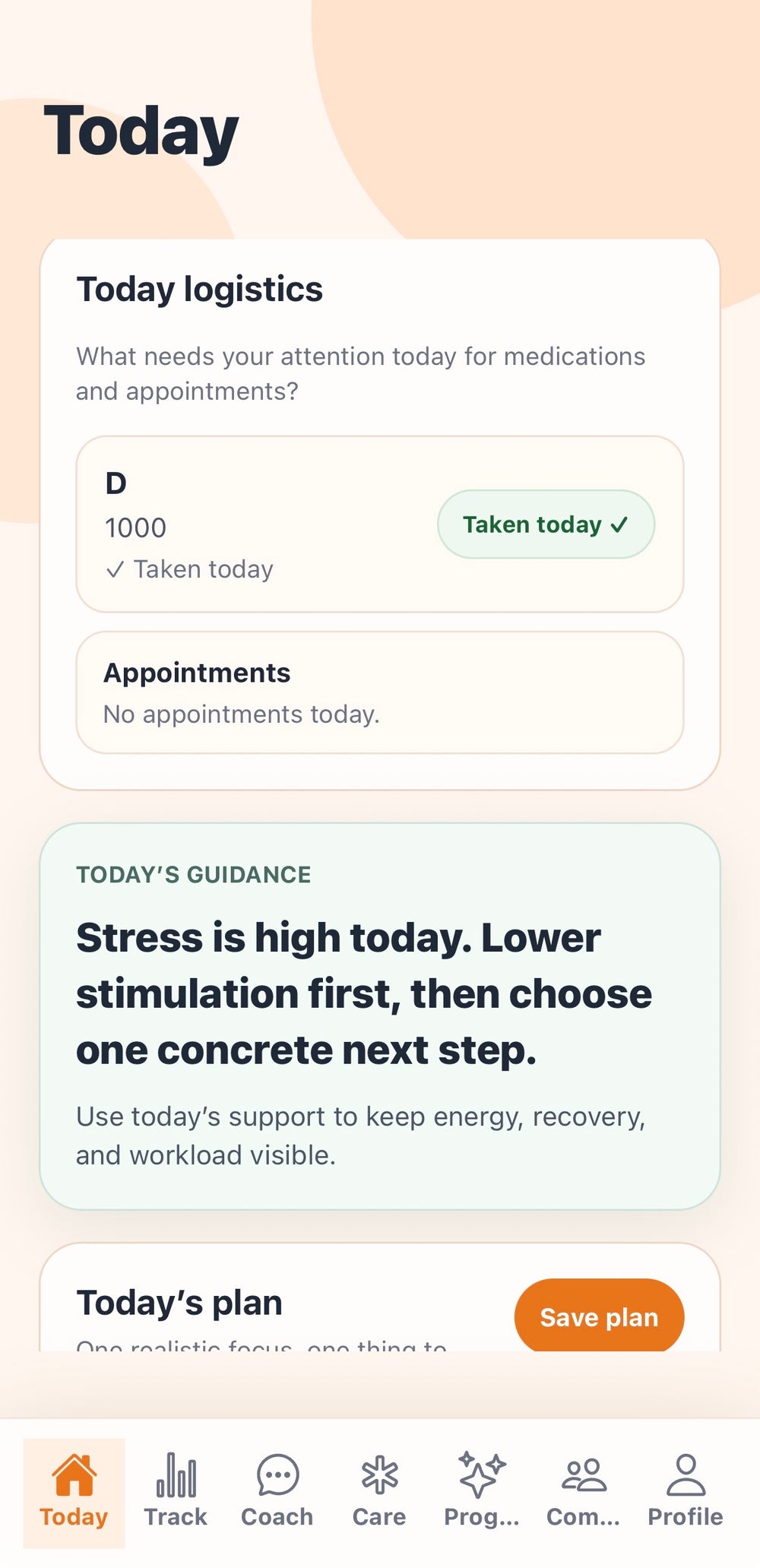Switch to the Track tab

point(176,1493)
